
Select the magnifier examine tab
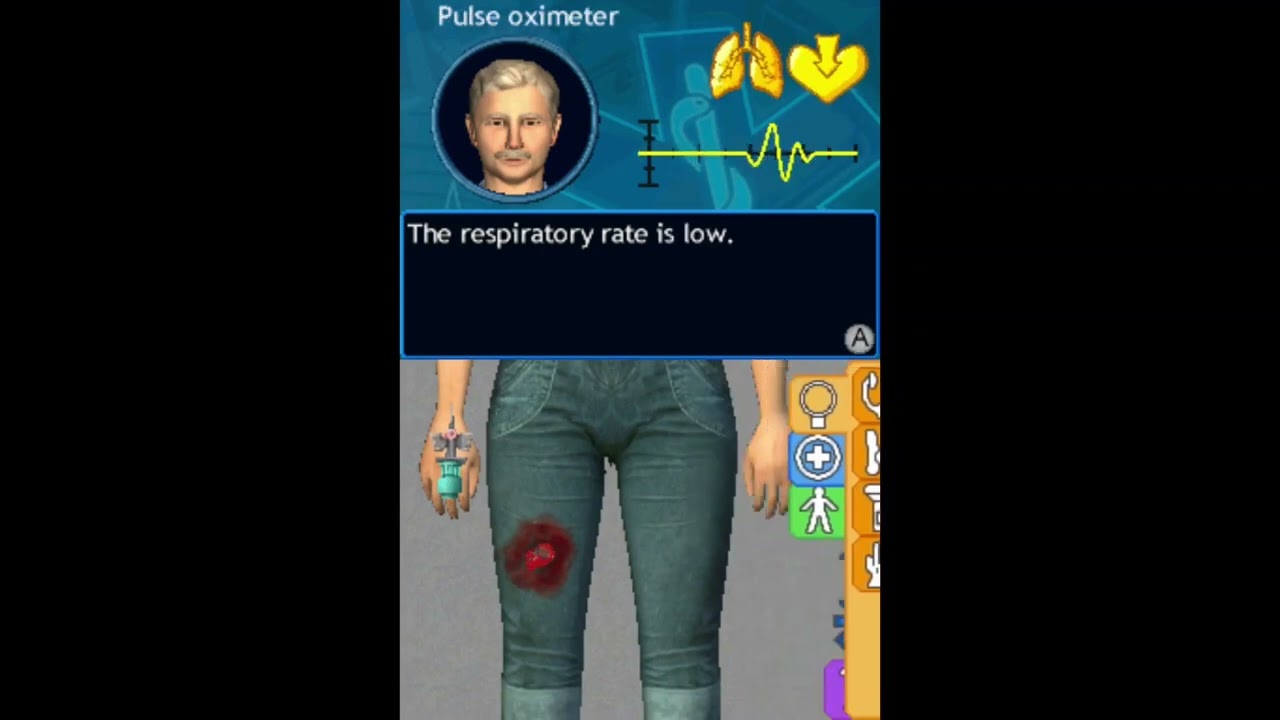tap(818, 403)
